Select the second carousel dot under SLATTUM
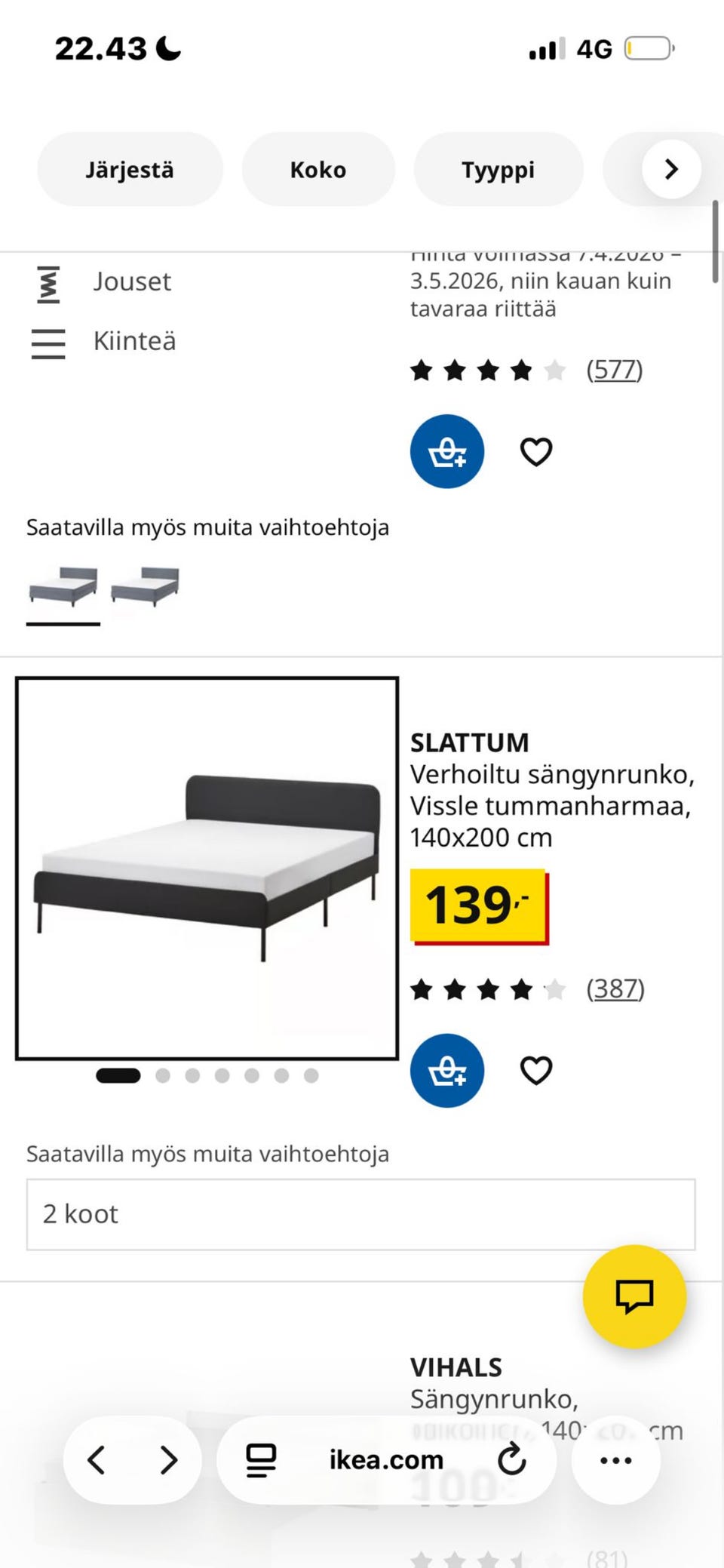This screenshot has width=724, height=1568. tap(163, 1076)
